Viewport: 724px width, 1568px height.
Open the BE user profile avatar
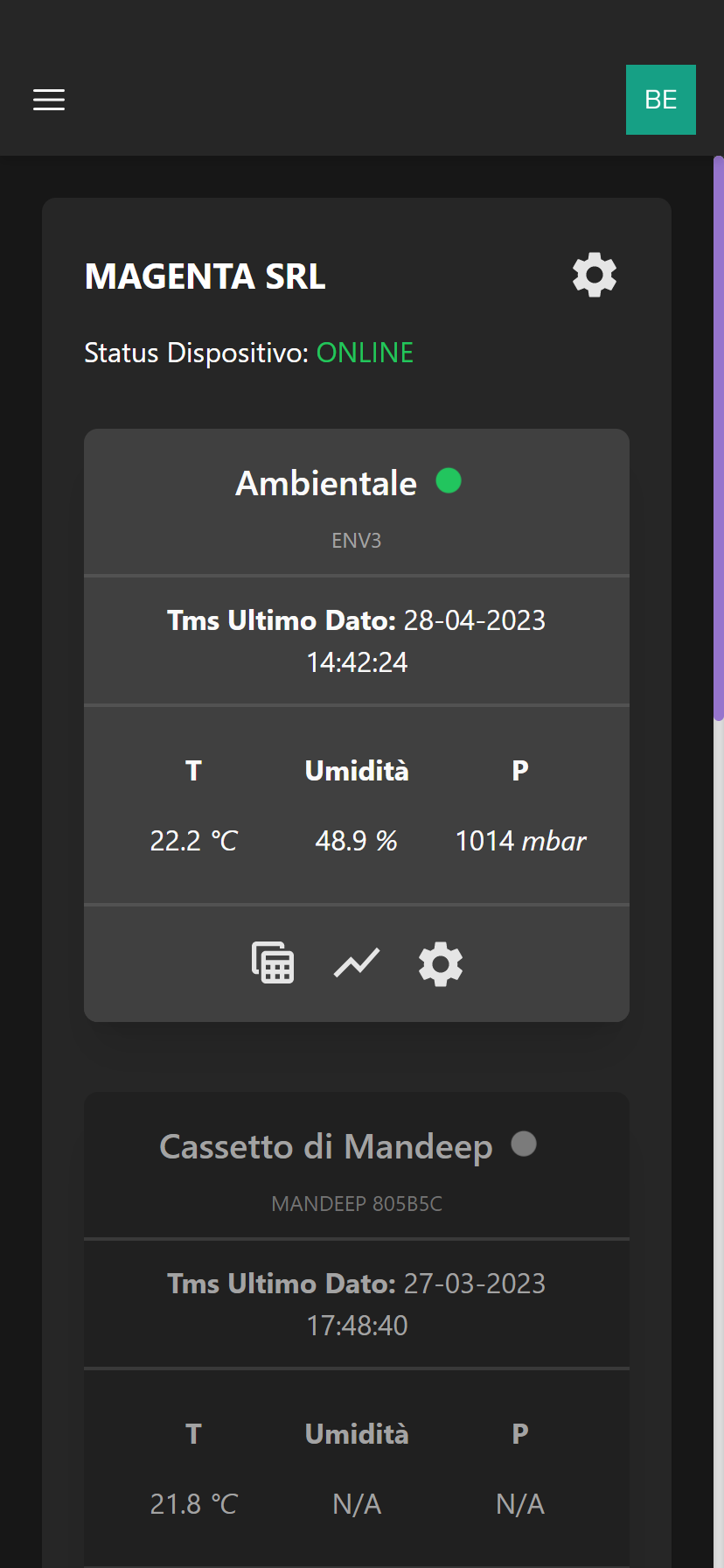(x=661, y=100)
